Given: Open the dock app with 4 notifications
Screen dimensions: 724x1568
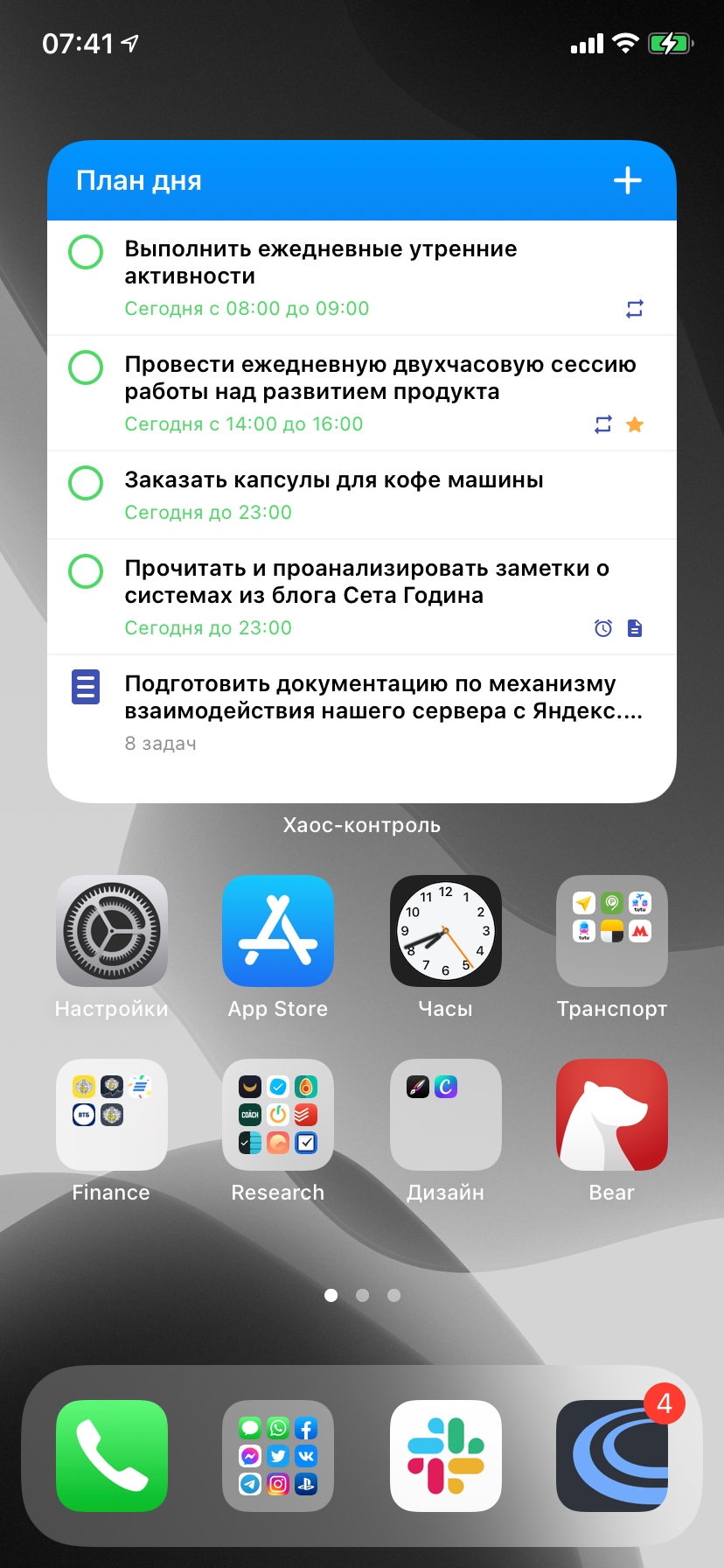Looking at the screenshot, I should [x=612, y=1456].
